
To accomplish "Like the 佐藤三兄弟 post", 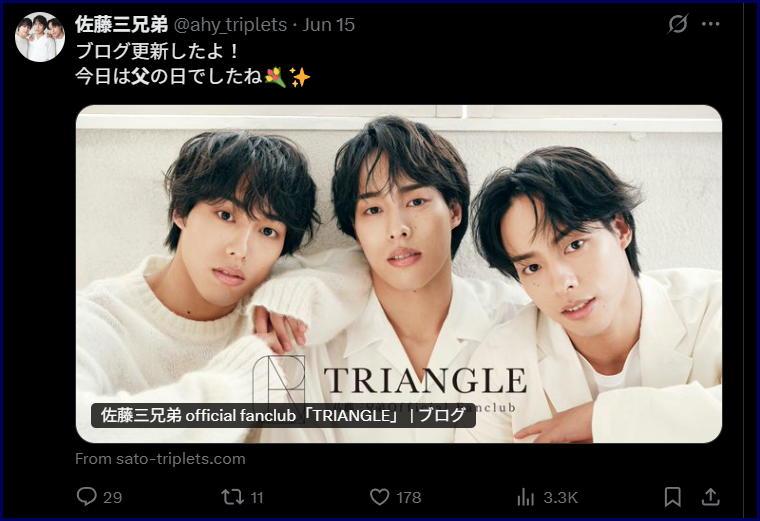I will tap(380, 496).
